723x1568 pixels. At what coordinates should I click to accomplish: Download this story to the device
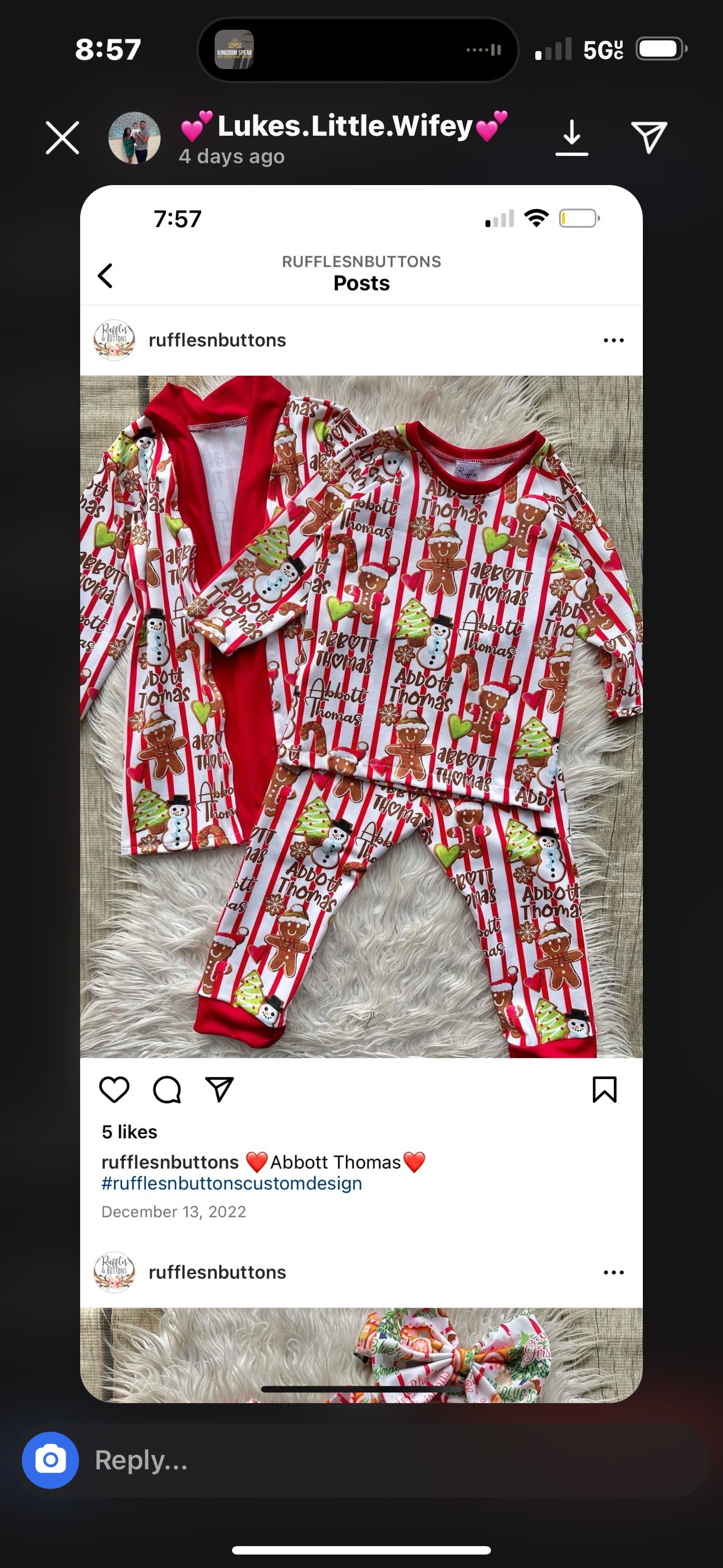point(572,137)
